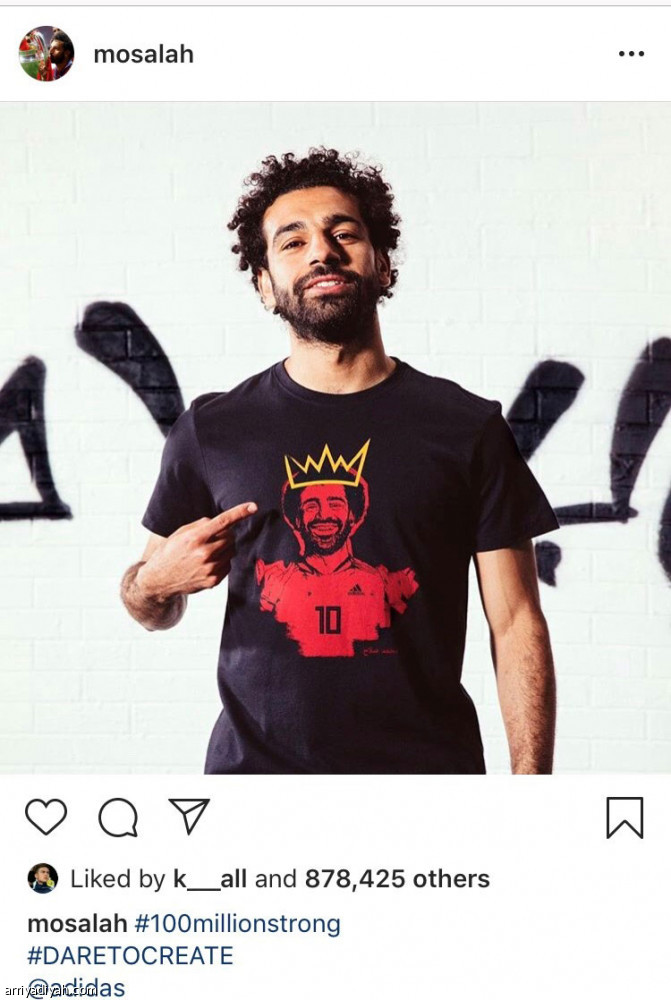Share the post via paper plane icon
671x1000 pixels.
tap(188, 816)
